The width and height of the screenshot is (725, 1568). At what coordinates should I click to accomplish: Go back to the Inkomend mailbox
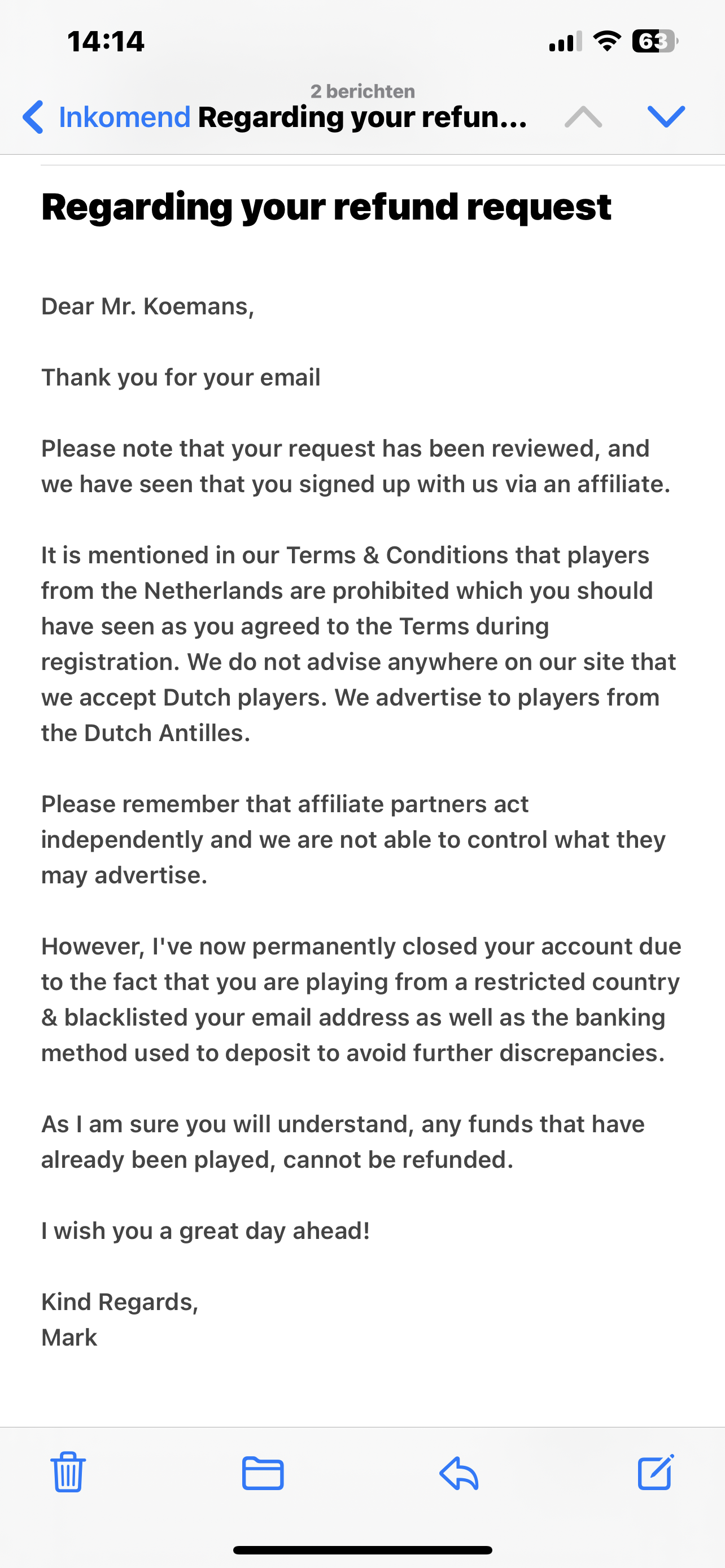pos(107,117)
